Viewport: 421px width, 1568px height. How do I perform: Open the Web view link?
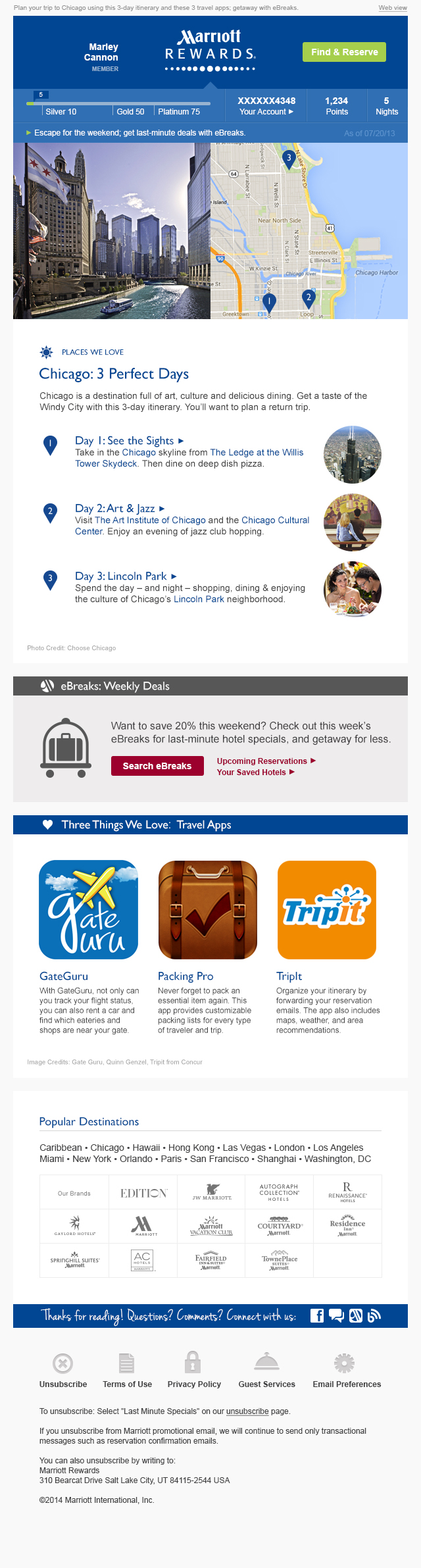coord(393,8)
